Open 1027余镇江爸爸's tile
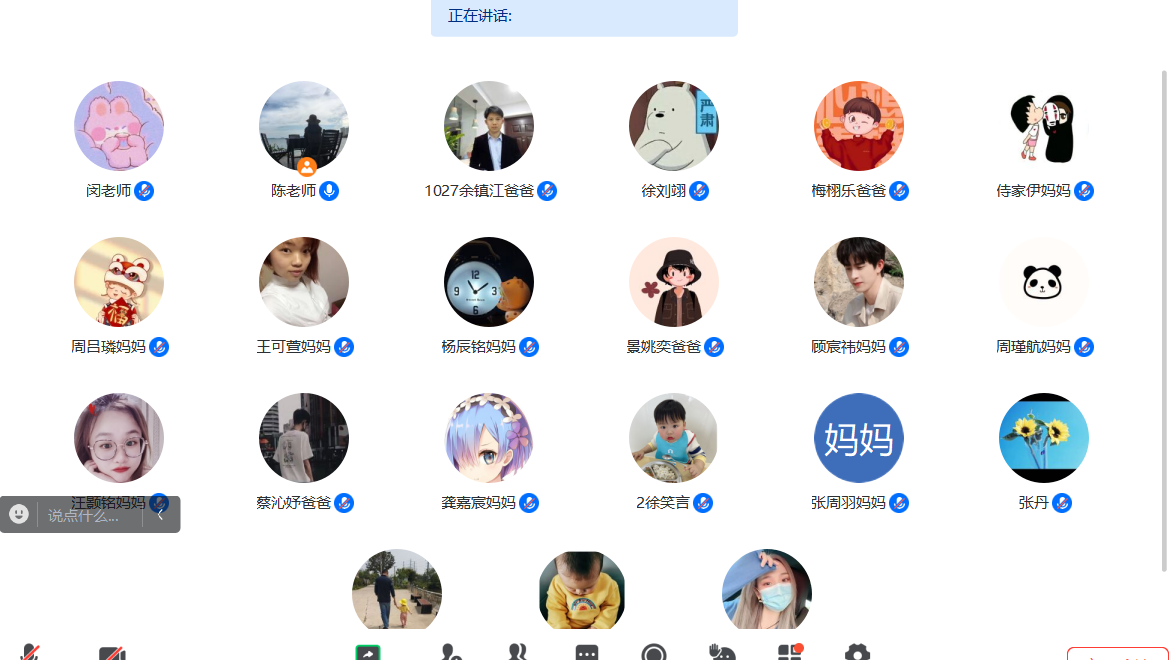This screenshot has width=1175, height=660. point(489,126)
